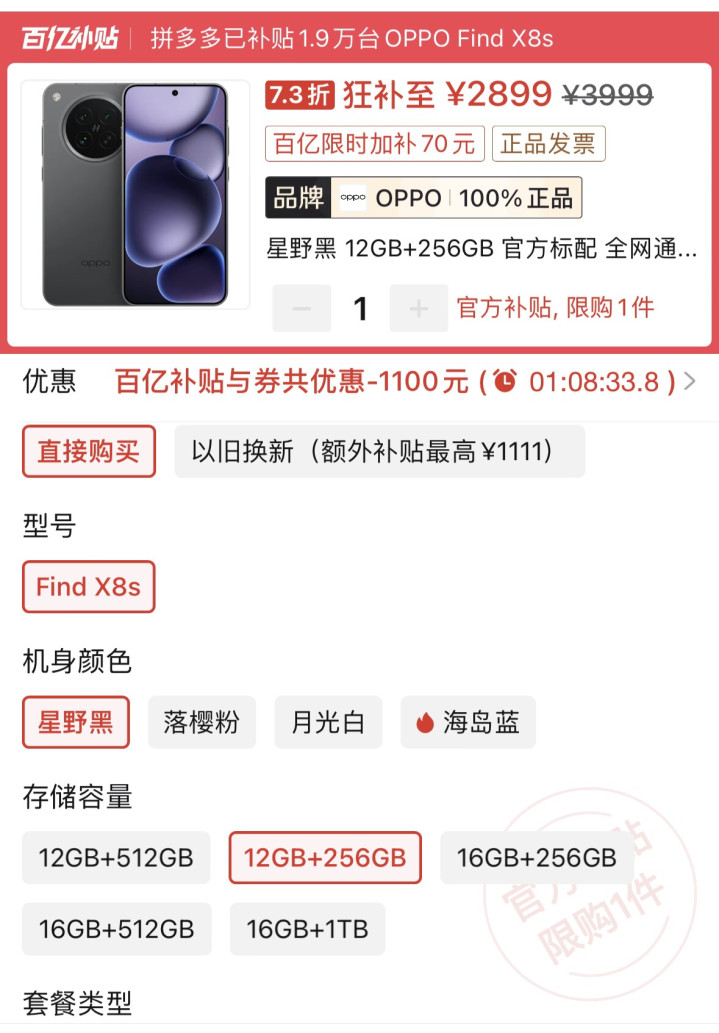Pick the 16GB+1TB storage option
This screenshot has width=719, height=1033.
pyautogui.click(x=307, y=929)
